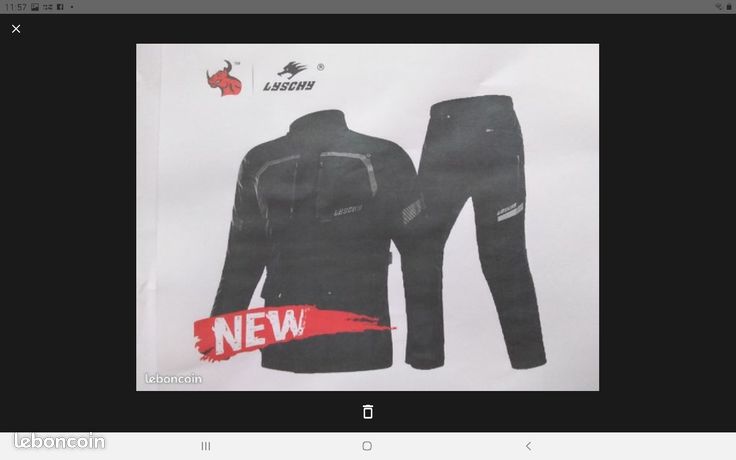Open the recent apps overview

206,446
